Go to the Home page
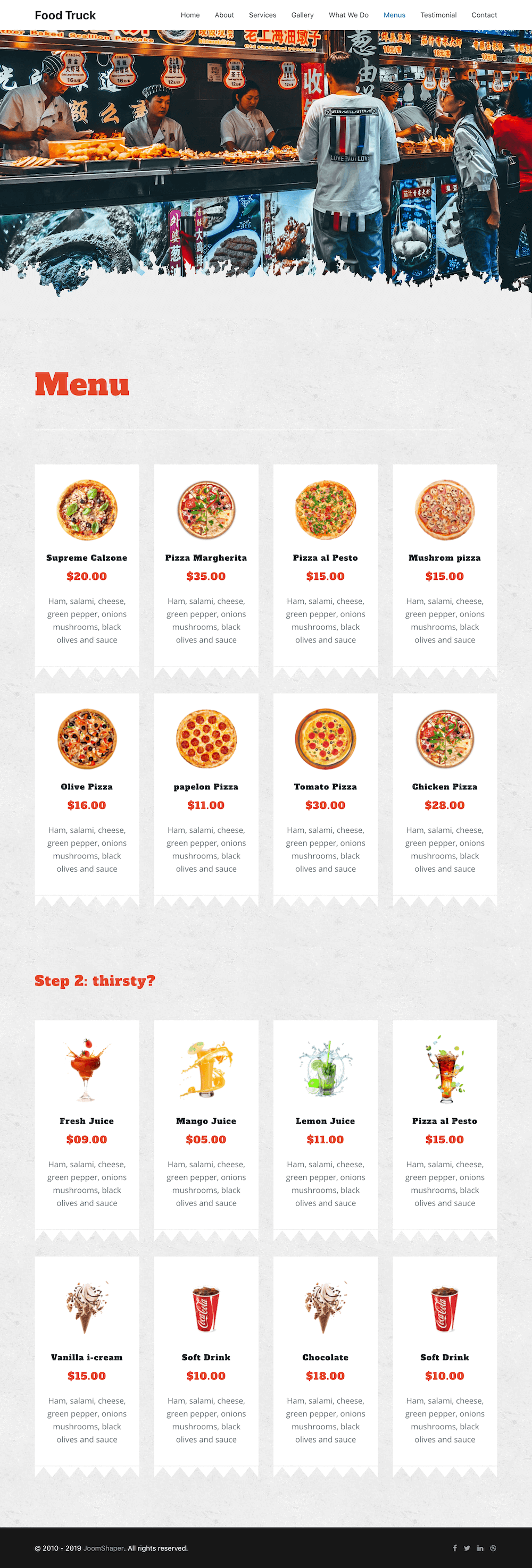 click(x=190, y=15)
